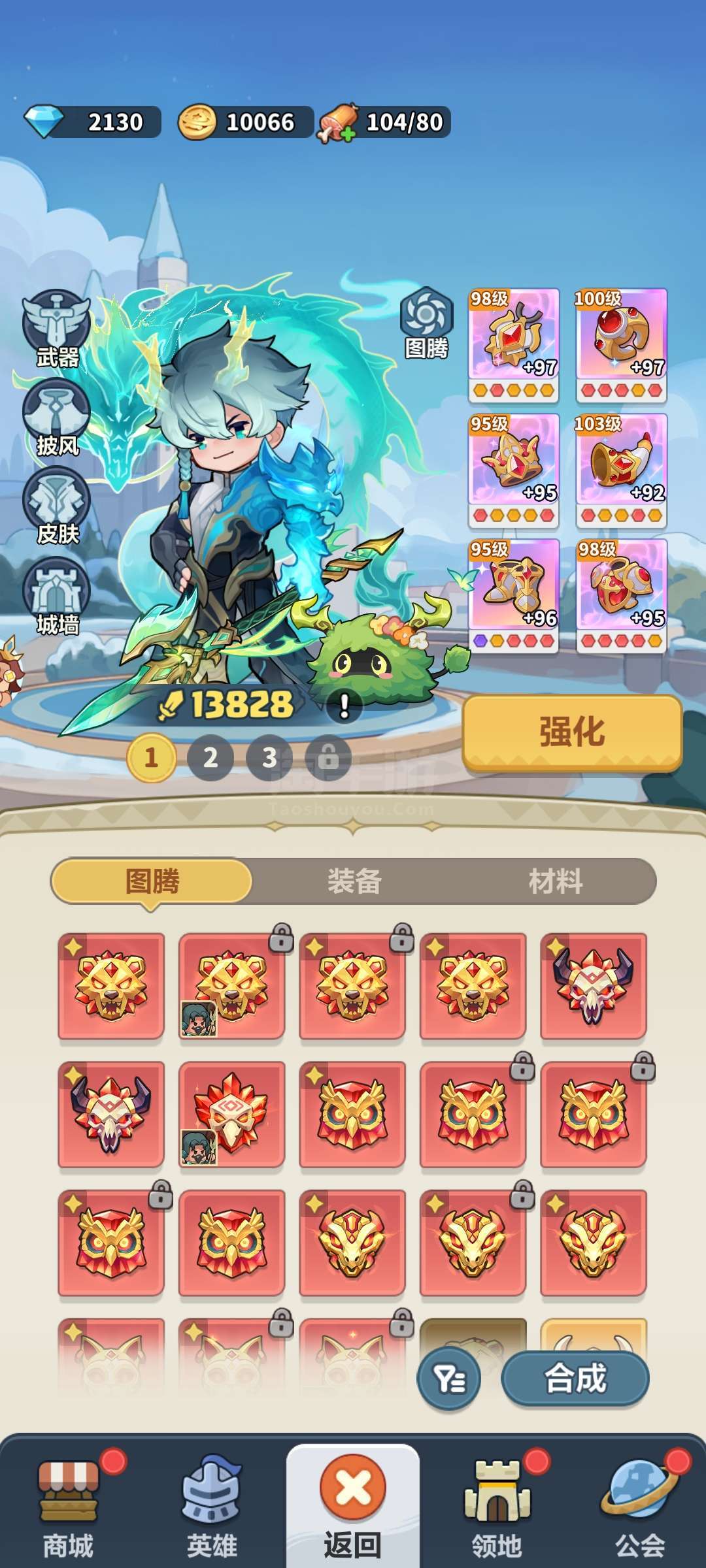Go to the 英雄 heroes tab

point(212,1507)
